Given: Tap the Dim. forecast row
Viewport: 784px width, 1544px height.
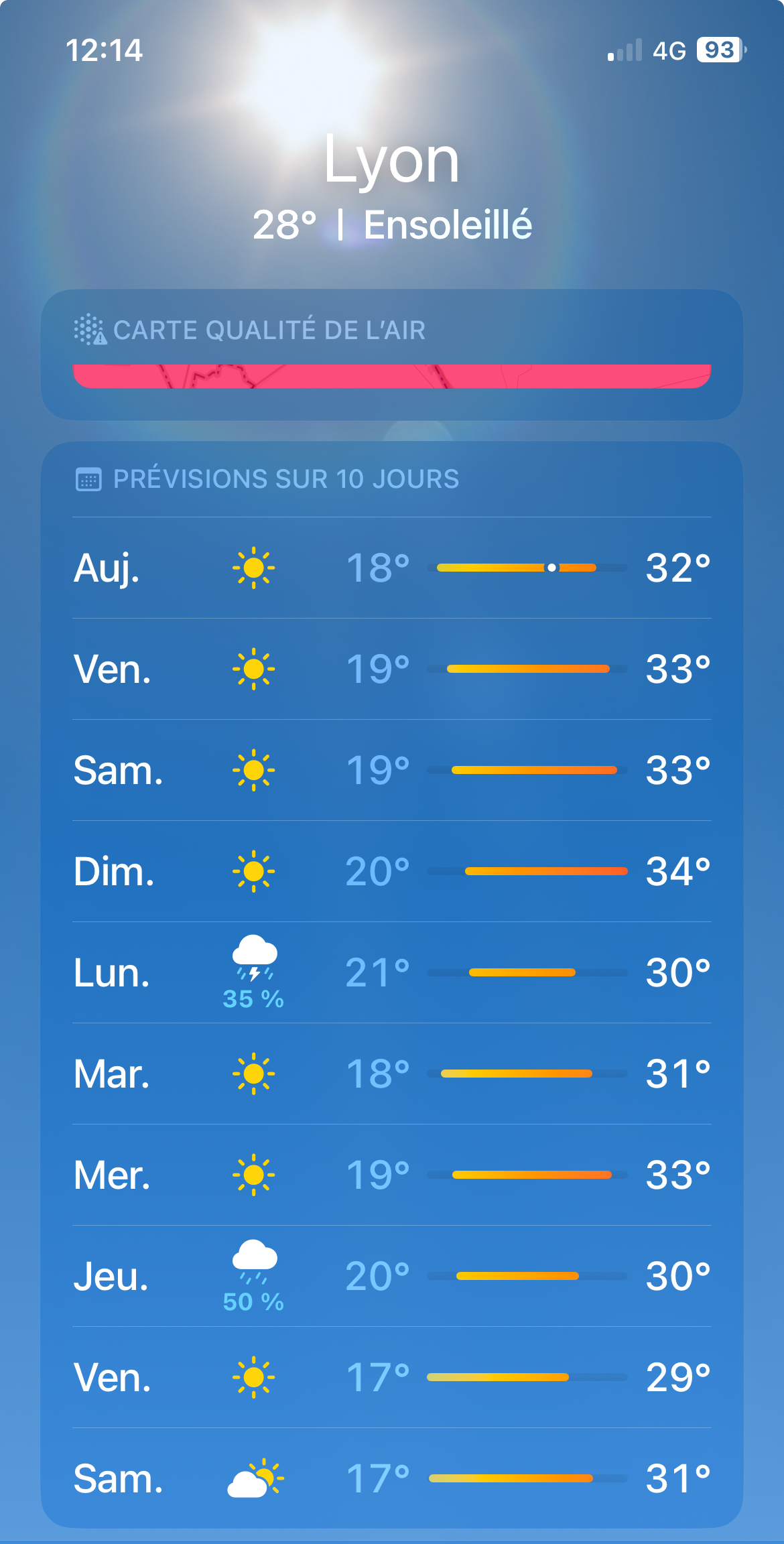Looking at the screenshot, I should pos(391,871).
